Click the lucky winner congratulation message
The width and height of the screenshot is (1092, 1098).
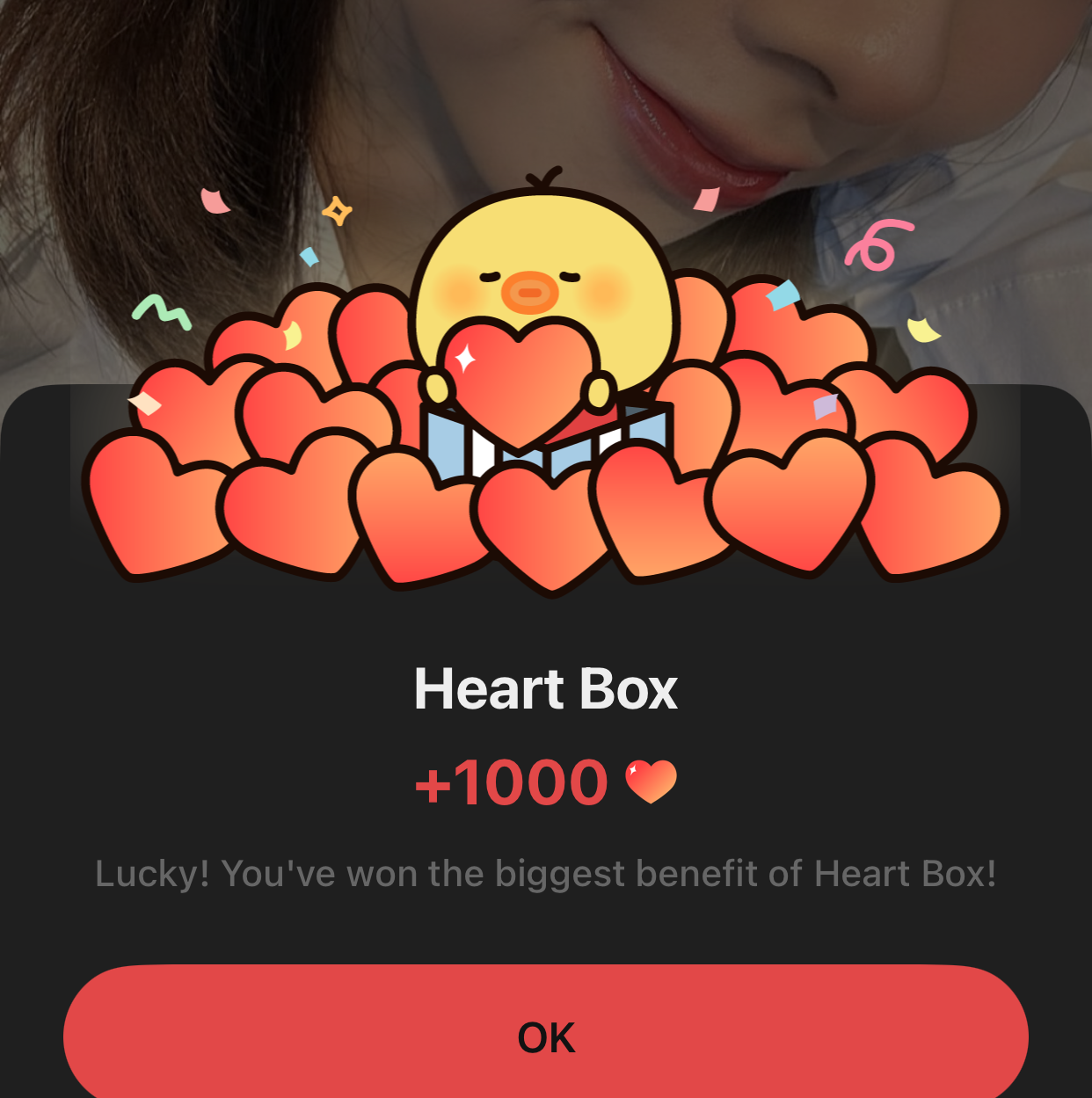[x=545, y=873]
